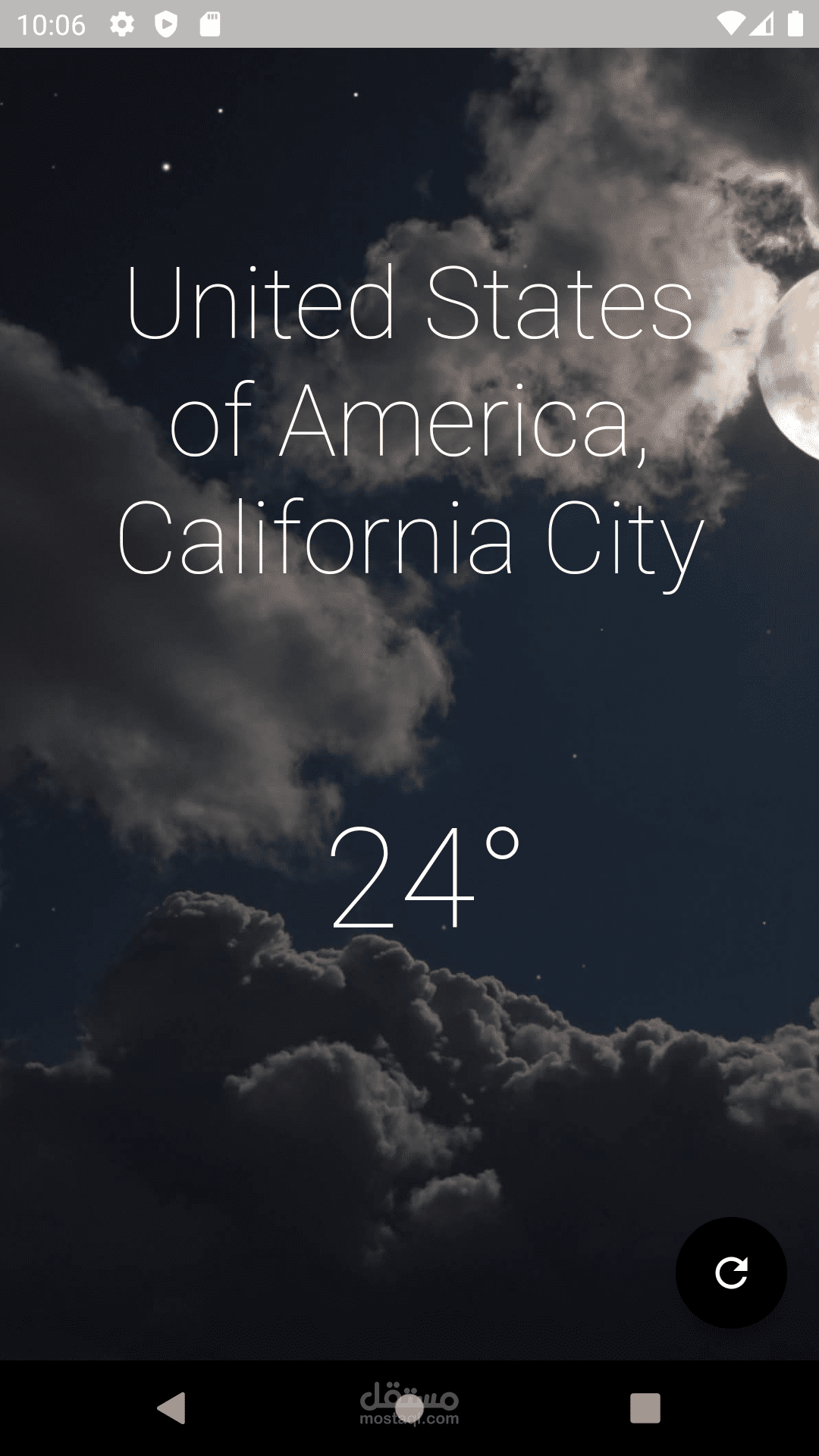Go back using the system back button
Image resolution: width=819 pixels, height=1456 pixels.
(x=172, y=1408)
